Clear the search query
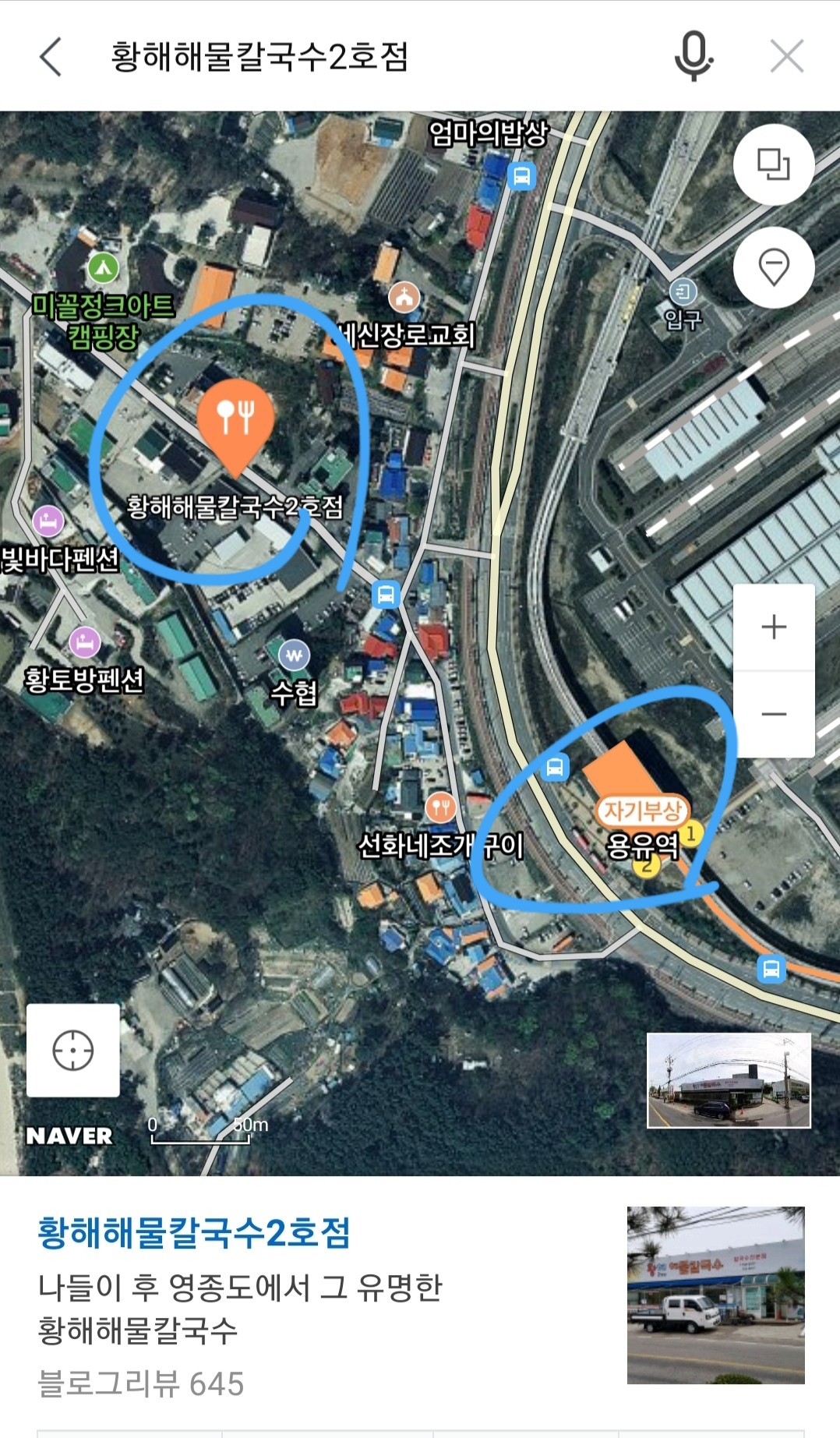Viewport: 840px width, 1438px height. coord(786,57)
